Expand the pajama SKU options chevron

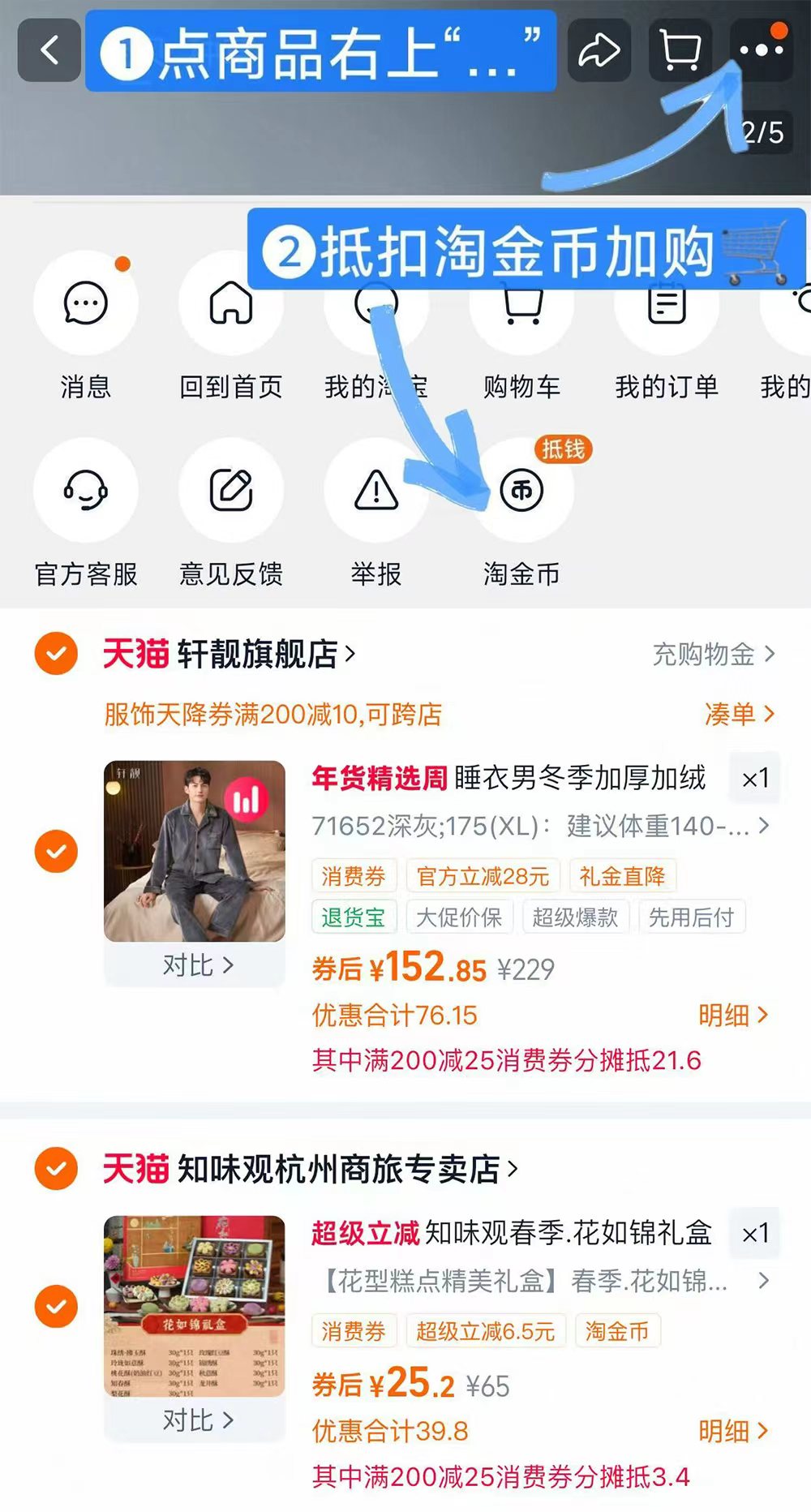pyautogui.click(x=763, y=827)
